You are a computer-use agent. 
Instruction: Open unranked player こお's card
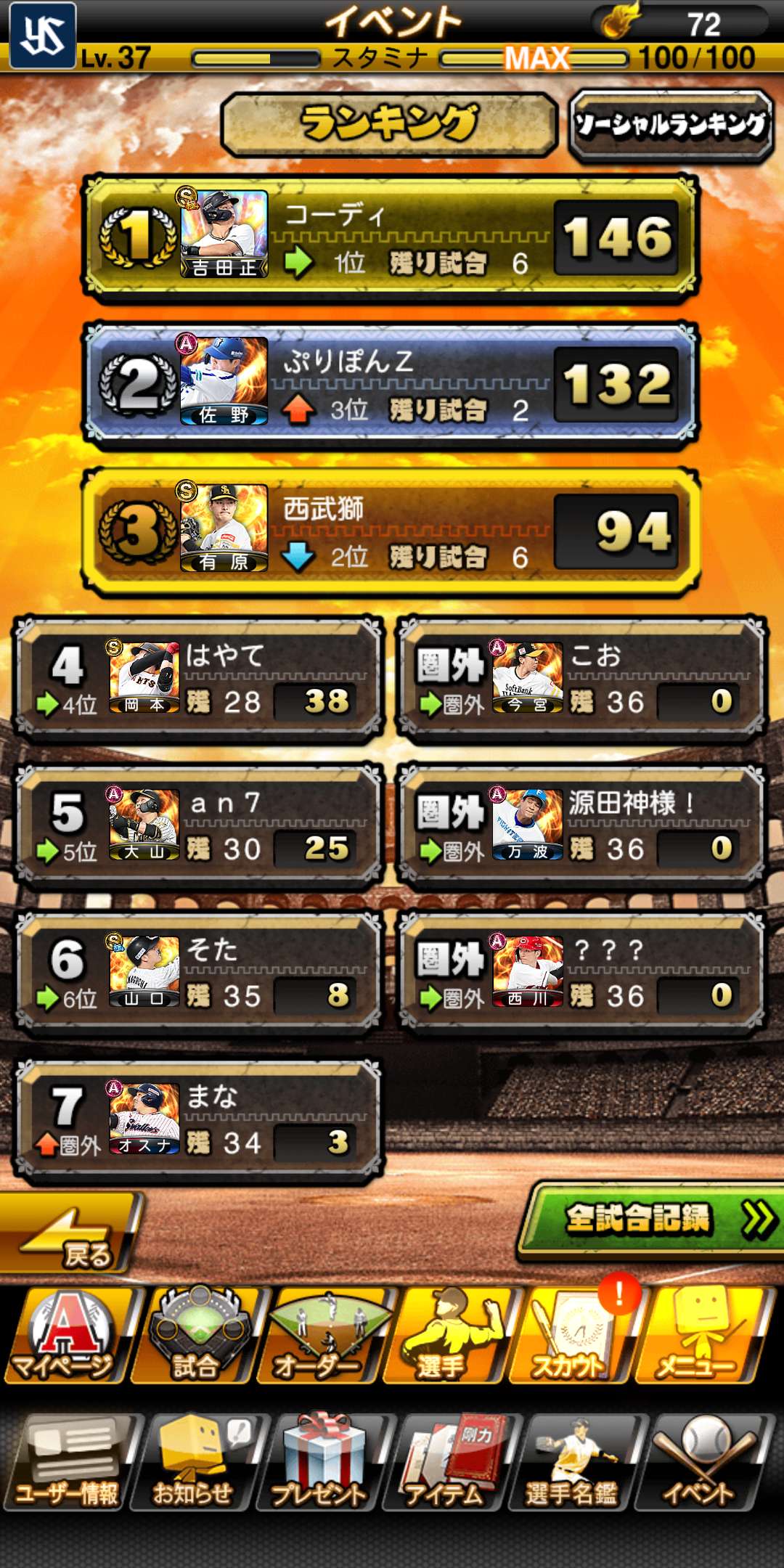(x=581, y=679)
